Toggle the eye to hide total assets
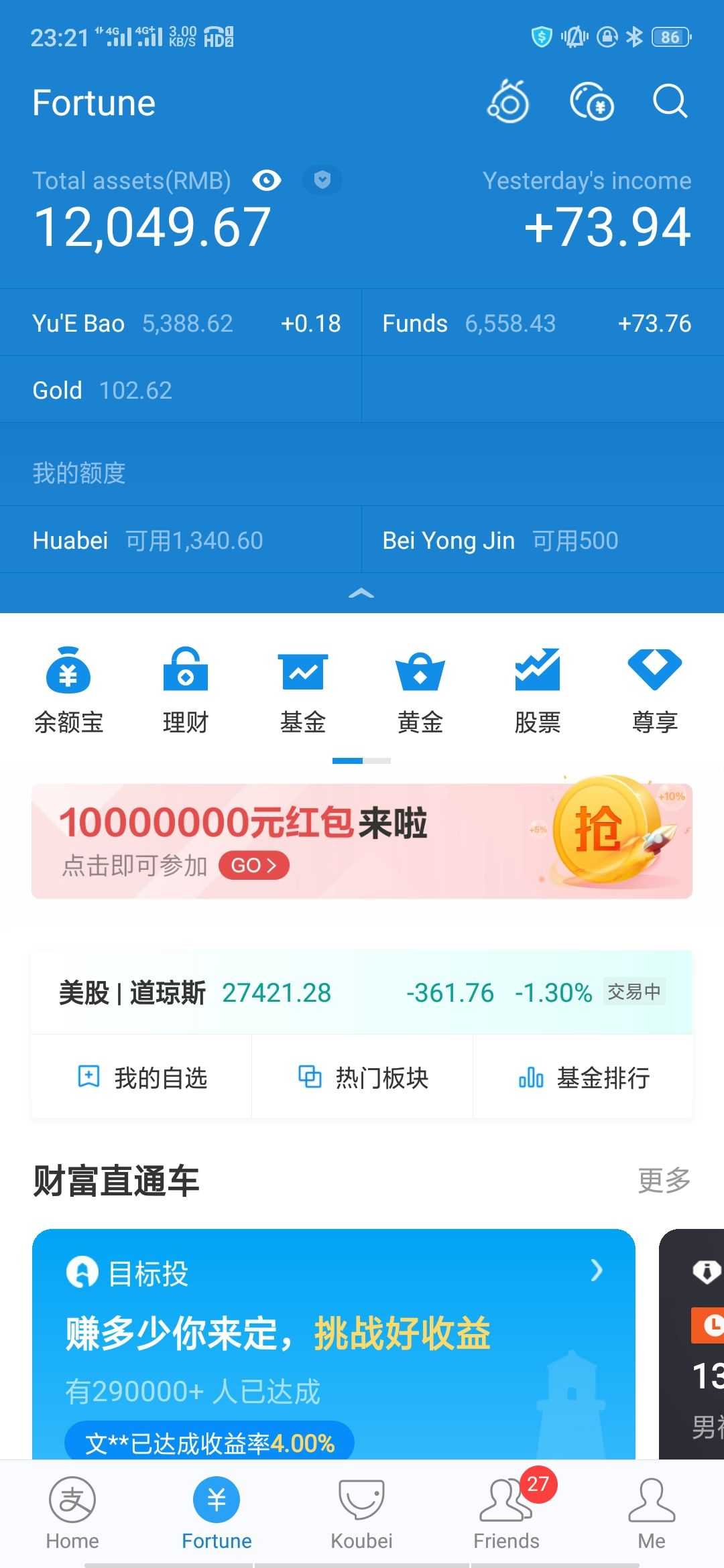The height and width of the screenshot is (1568, 724). [266, 180]
